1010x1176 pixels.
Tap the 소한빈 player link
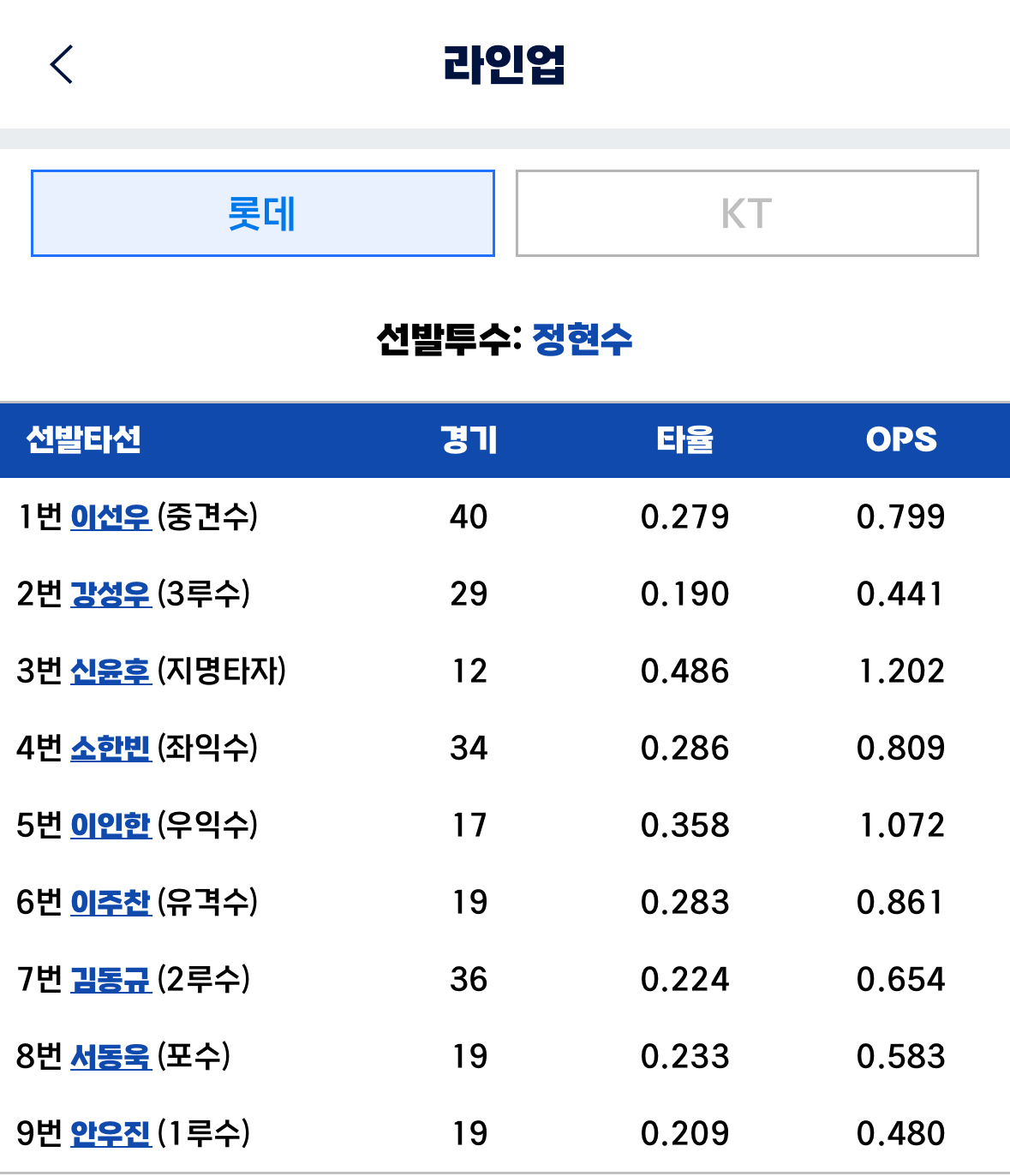tap(111, 748)
